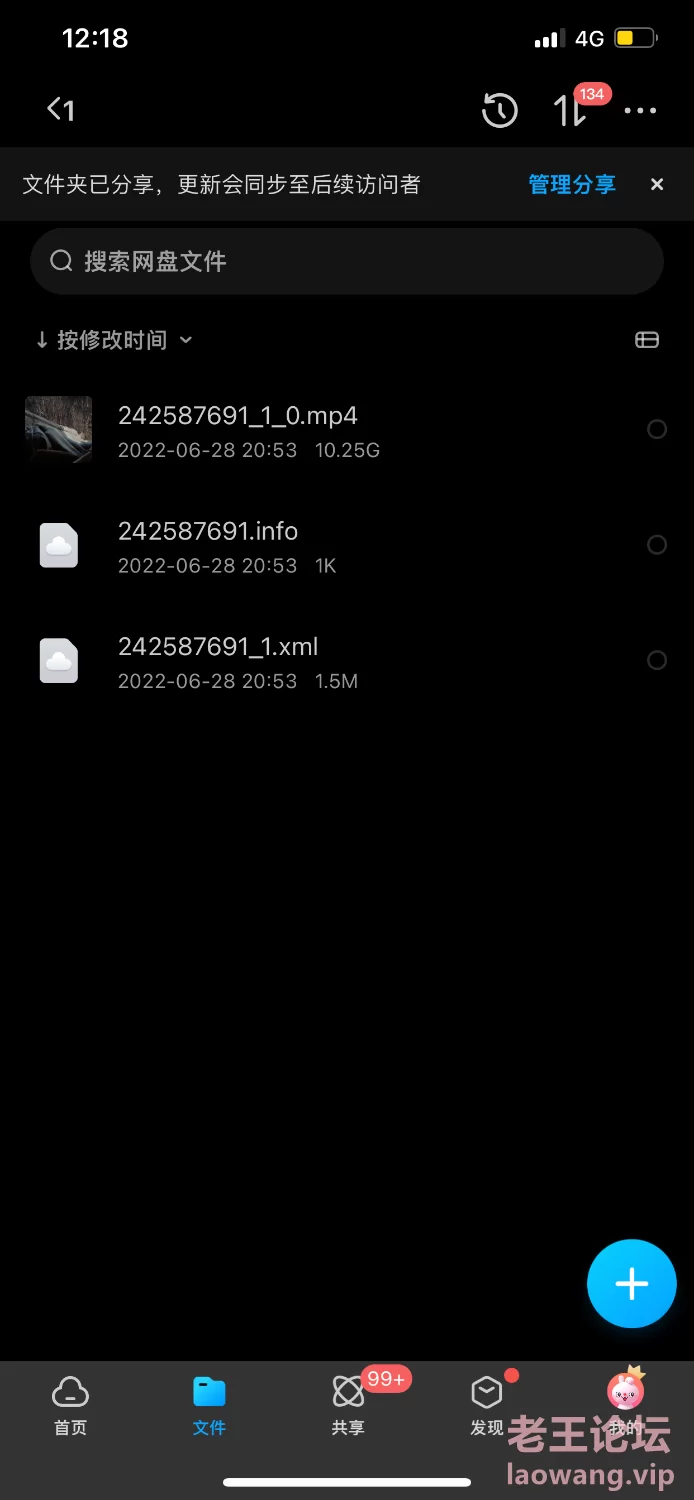Image resolution: width=694 pixels, height=1500 pixels.
Task: Switch to the 共享 tab
Action: click(348, 1405)
